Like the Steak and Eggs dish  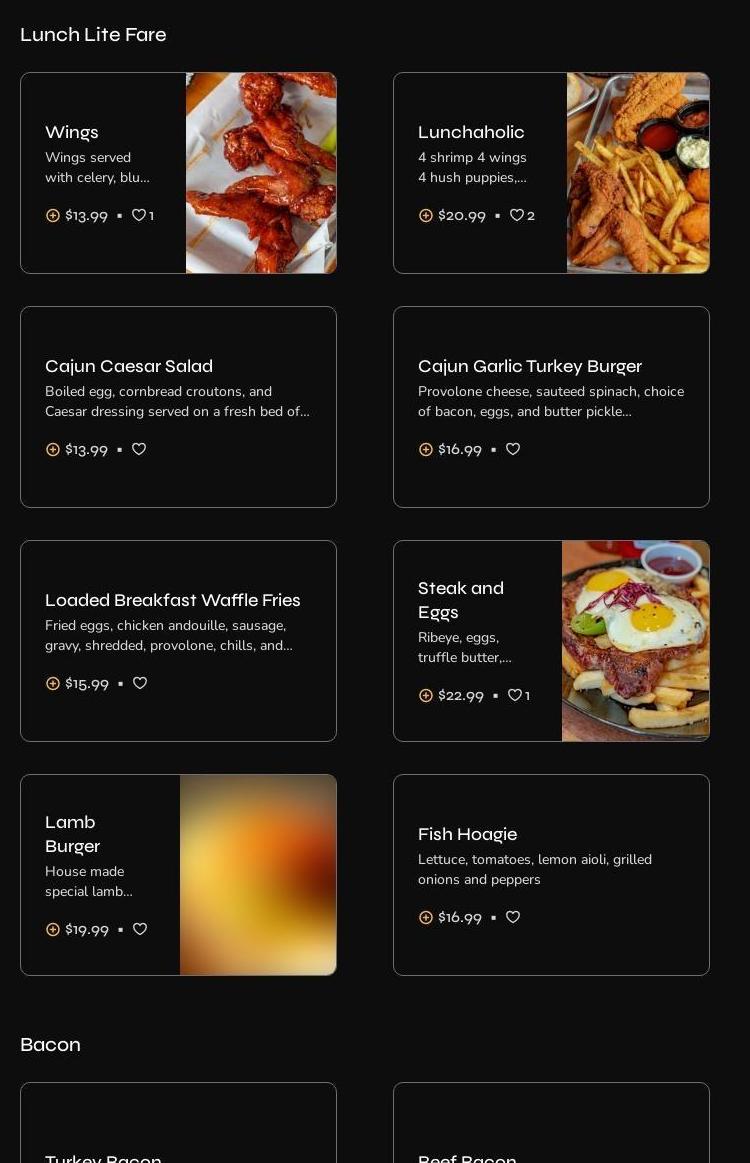click(515, 695)
